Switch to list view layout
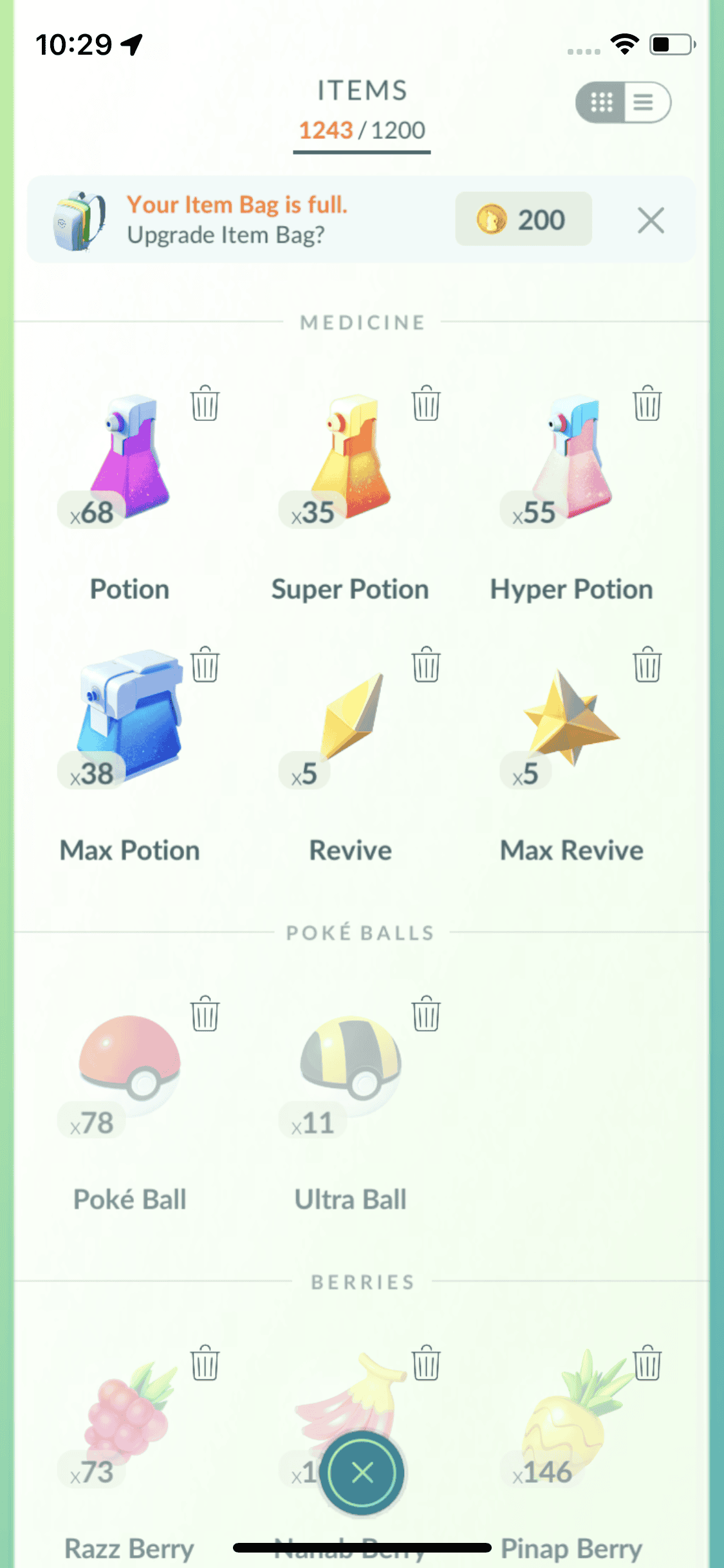Image resolution: width=724 pixels, height=1568 pixels. point(644,102)
